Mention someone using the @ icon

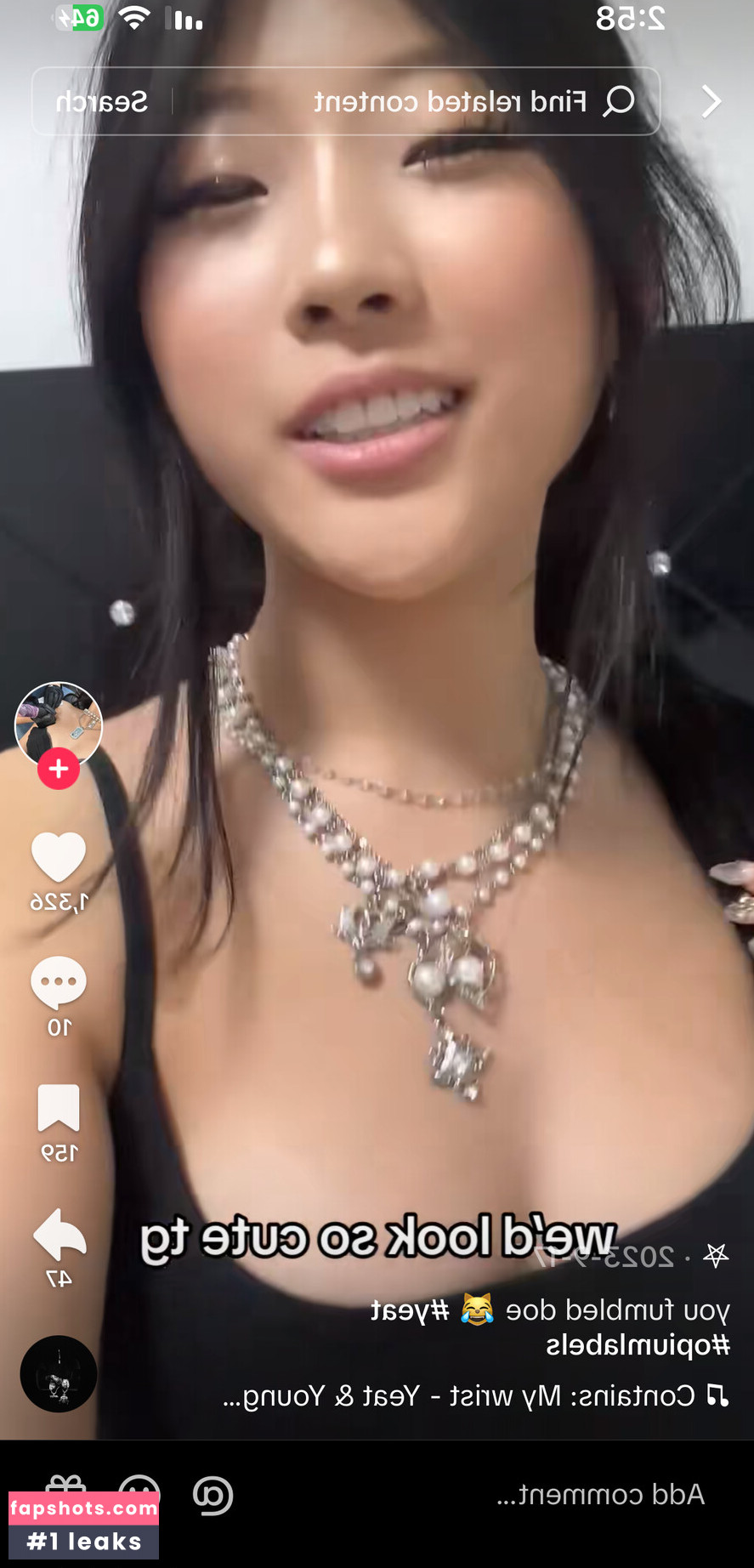[x=213, y=1495]
